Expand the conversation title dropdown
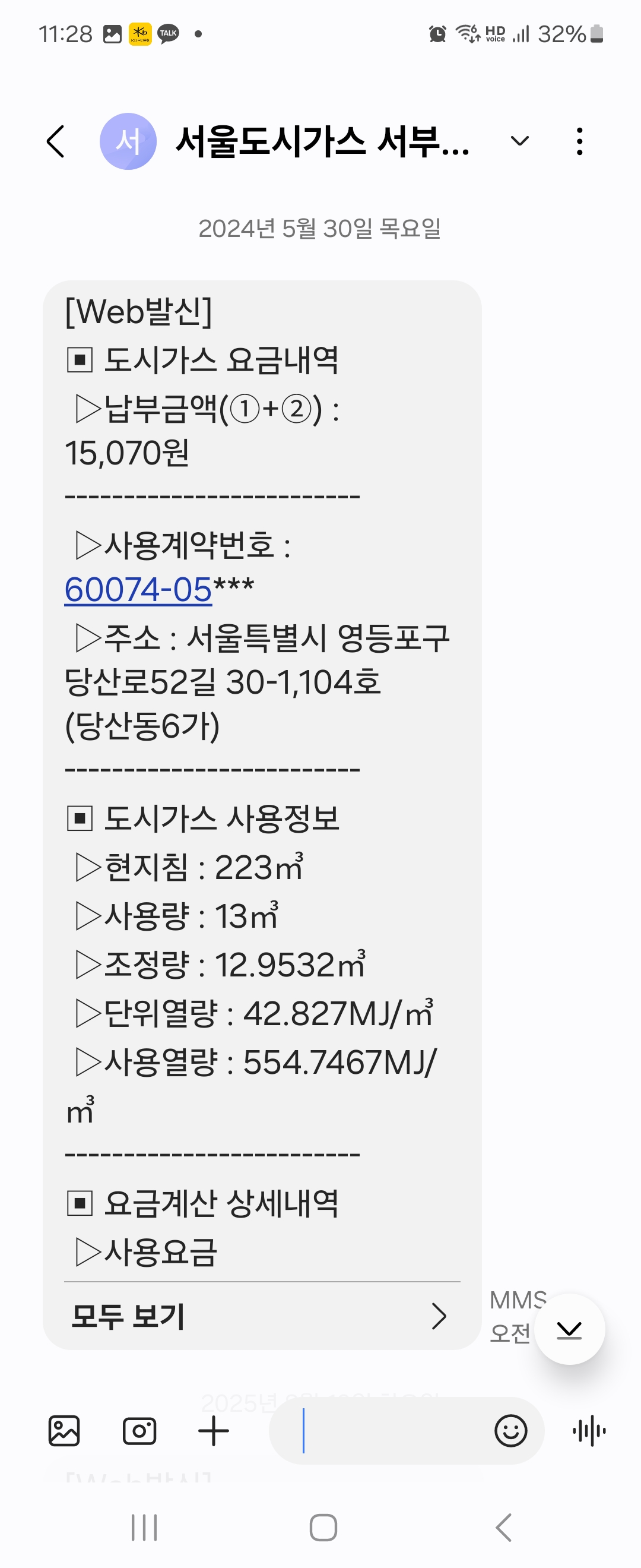 point(519,142)
